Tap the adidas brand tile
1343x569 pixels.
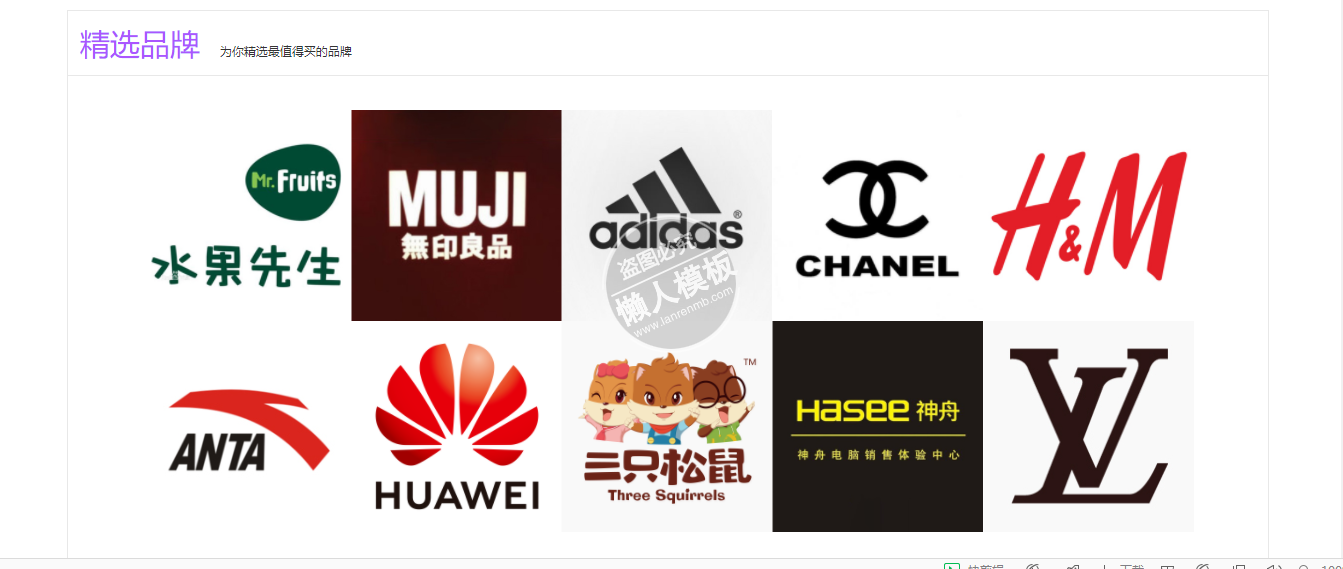pyautogui.click(x=666, y=215)
